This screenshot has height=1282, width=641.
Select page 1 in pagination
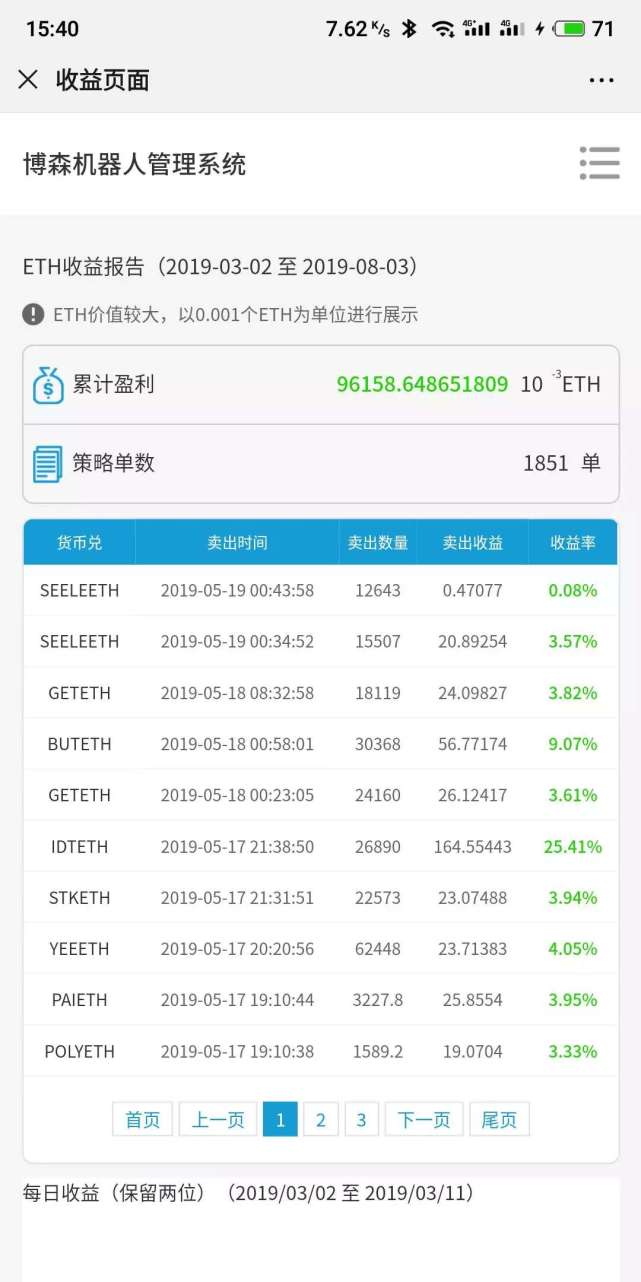point(280,1119)
